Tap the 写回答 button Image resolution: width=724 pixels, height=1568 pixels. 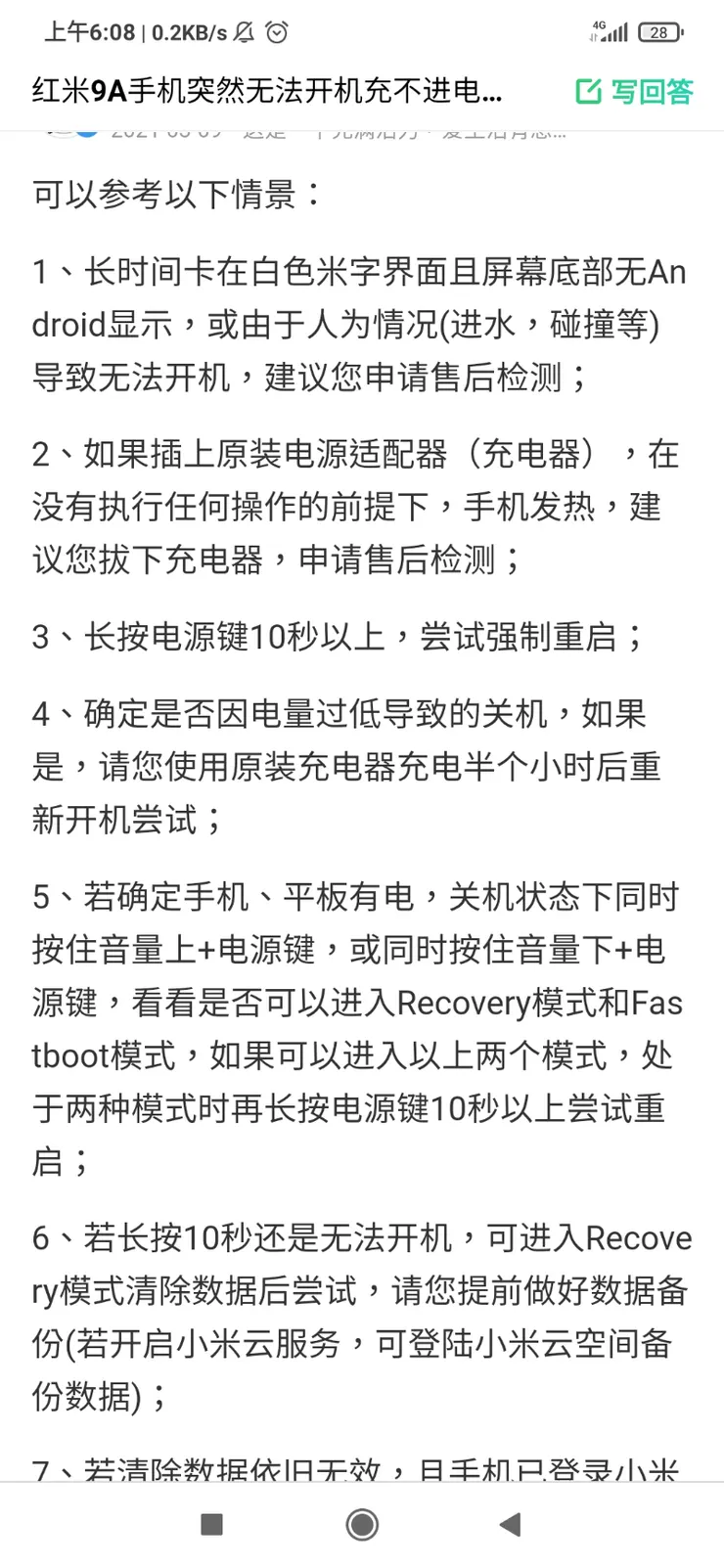click(634, 91)
